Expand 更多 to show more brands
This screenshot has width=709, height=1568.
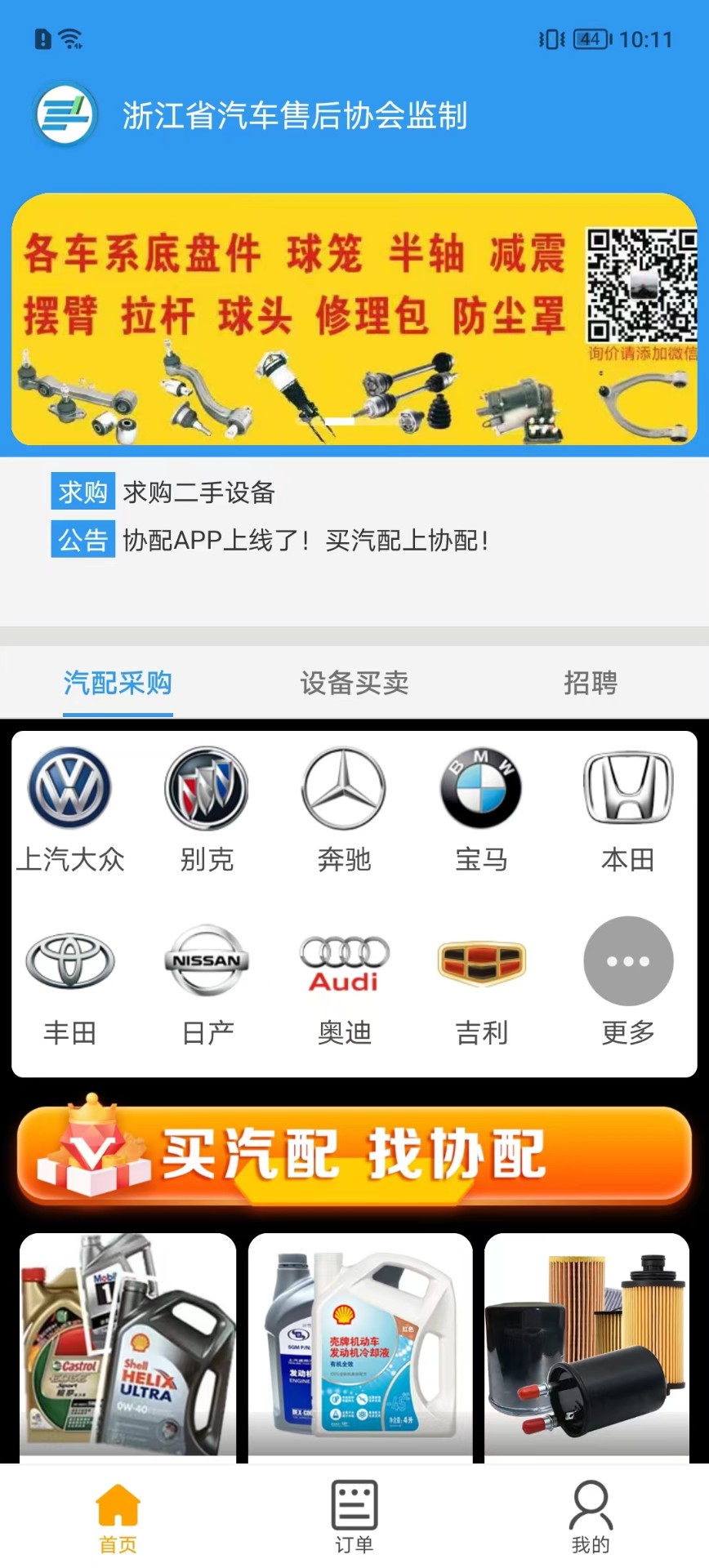coord(627,961)
